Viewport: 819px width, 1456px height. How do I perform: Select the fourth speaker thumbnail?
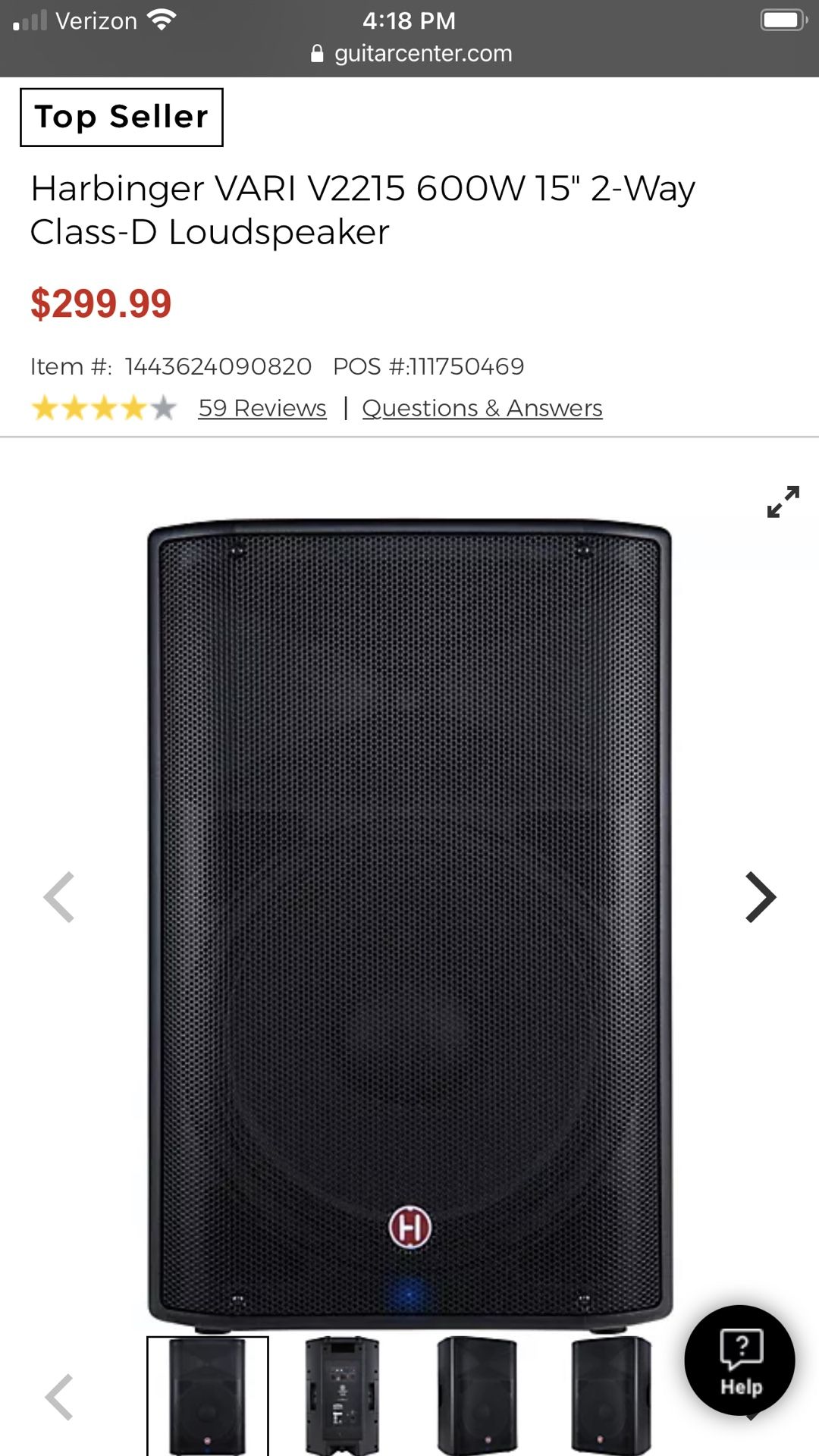611,1396
